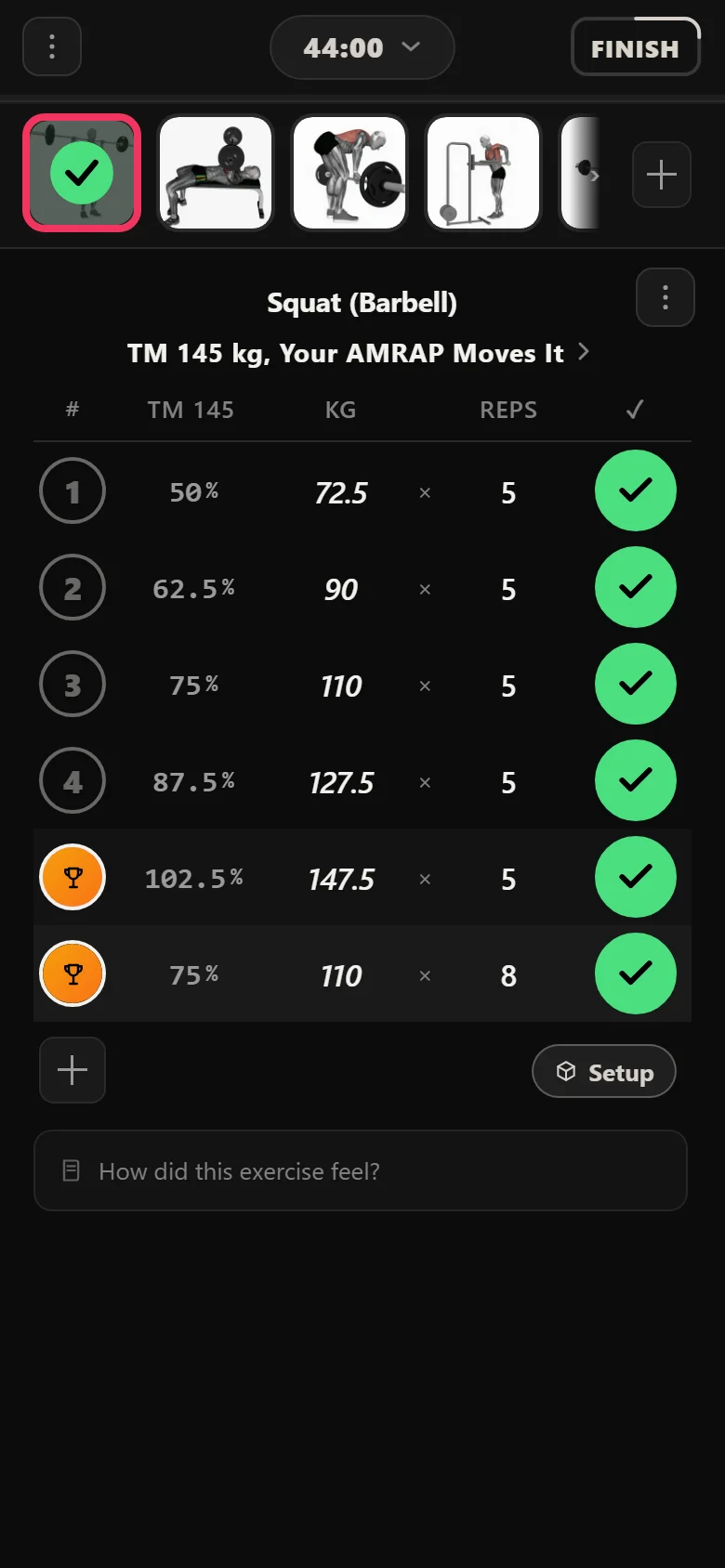Select the completed squat exercise thumbnail
The image size is (725, 1568).
click(x=82, y=173)
